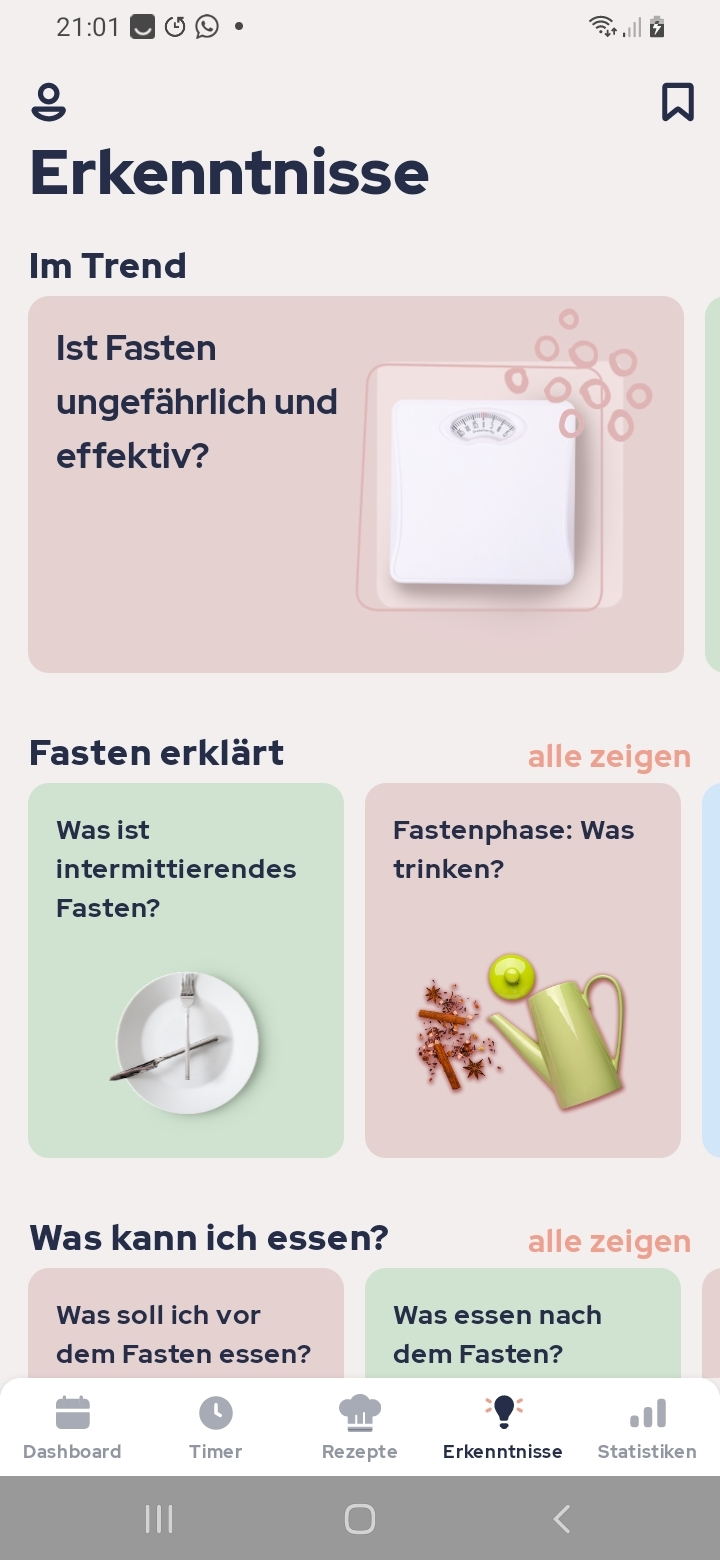Switch to the Dashboard tab
The width and height of the screenshot is (720, 1560).
point(72,1428)
